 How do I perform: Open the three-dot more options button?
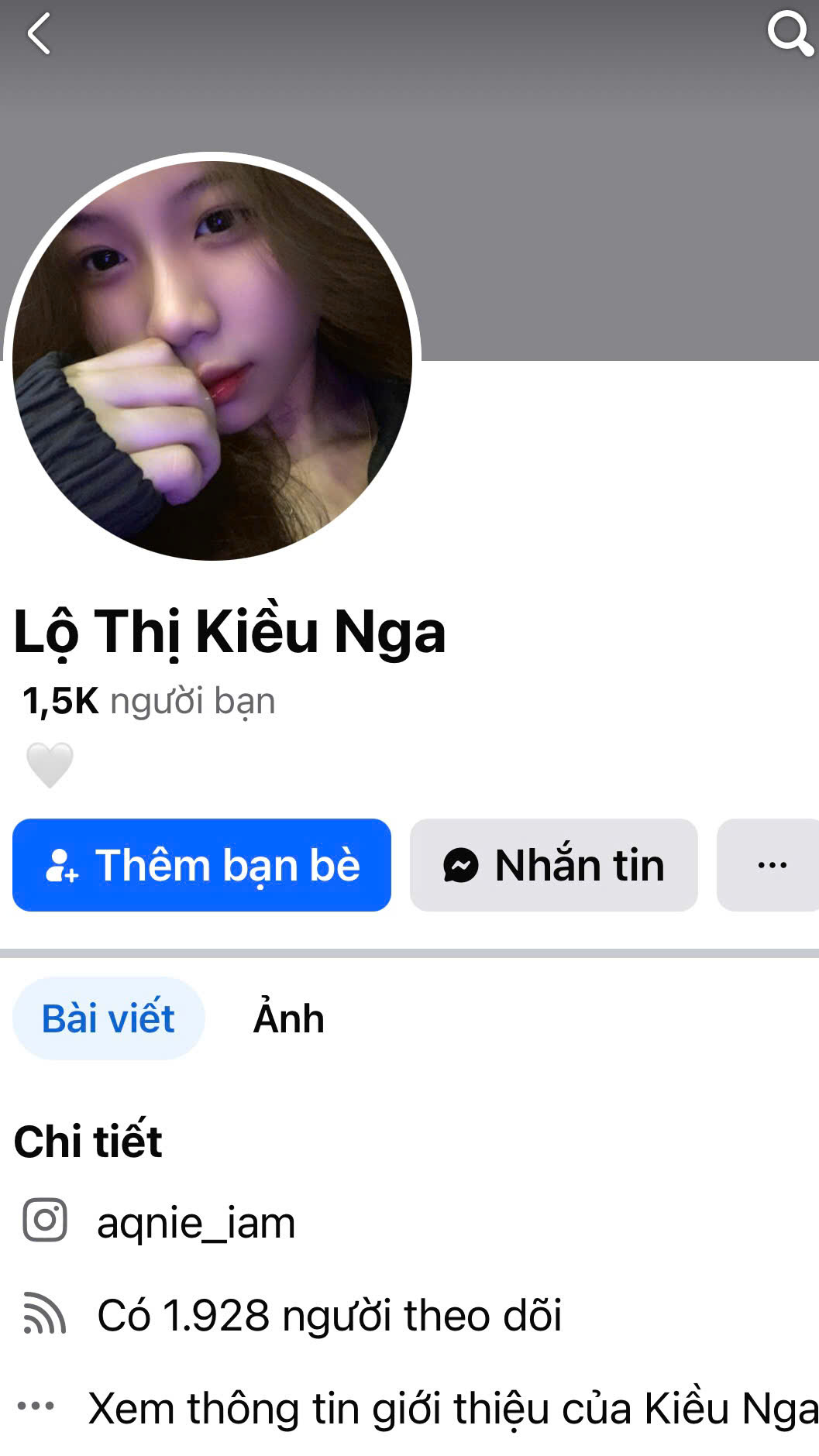click(771, 865)
